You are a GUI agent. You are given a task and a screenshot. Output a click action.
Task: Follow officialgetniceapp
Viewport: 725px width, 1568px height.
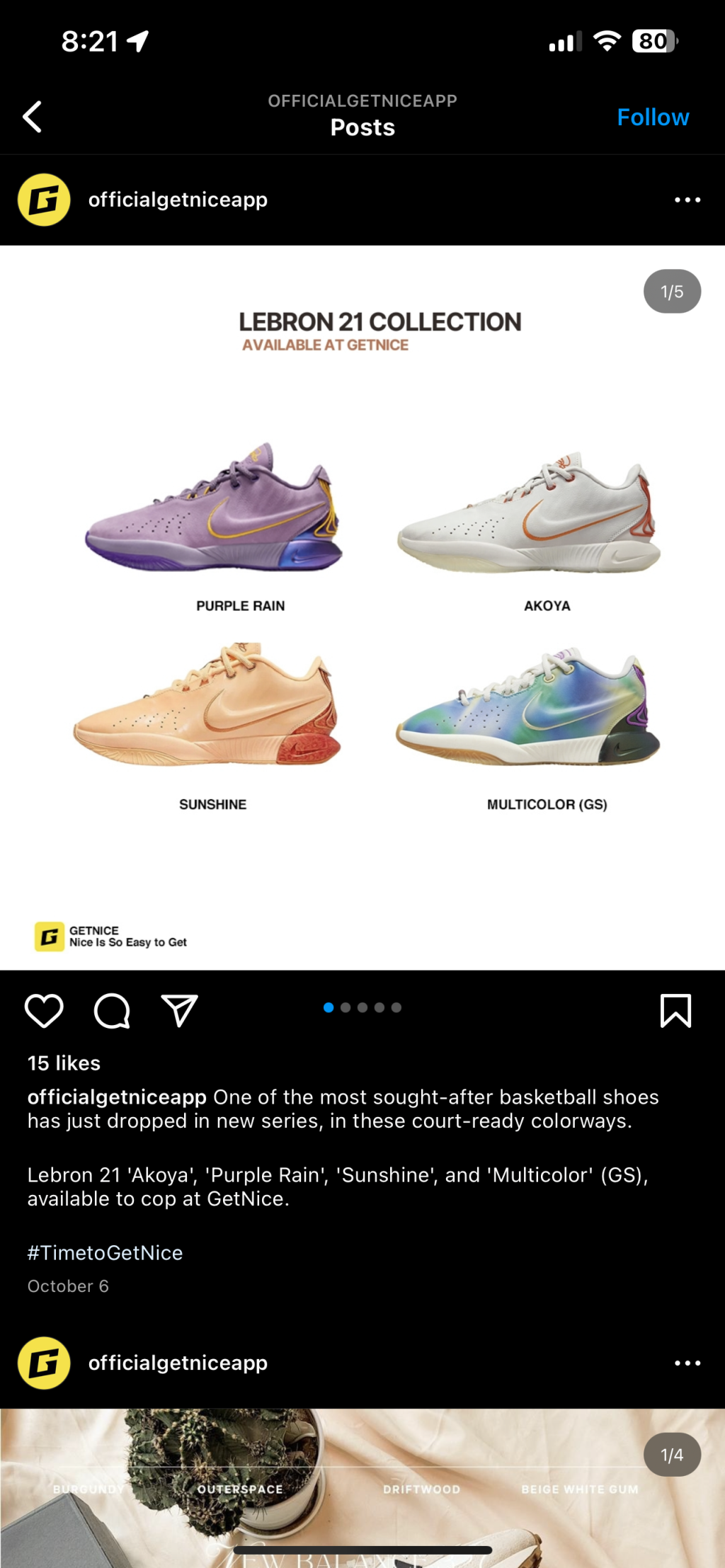click(652, 117)
